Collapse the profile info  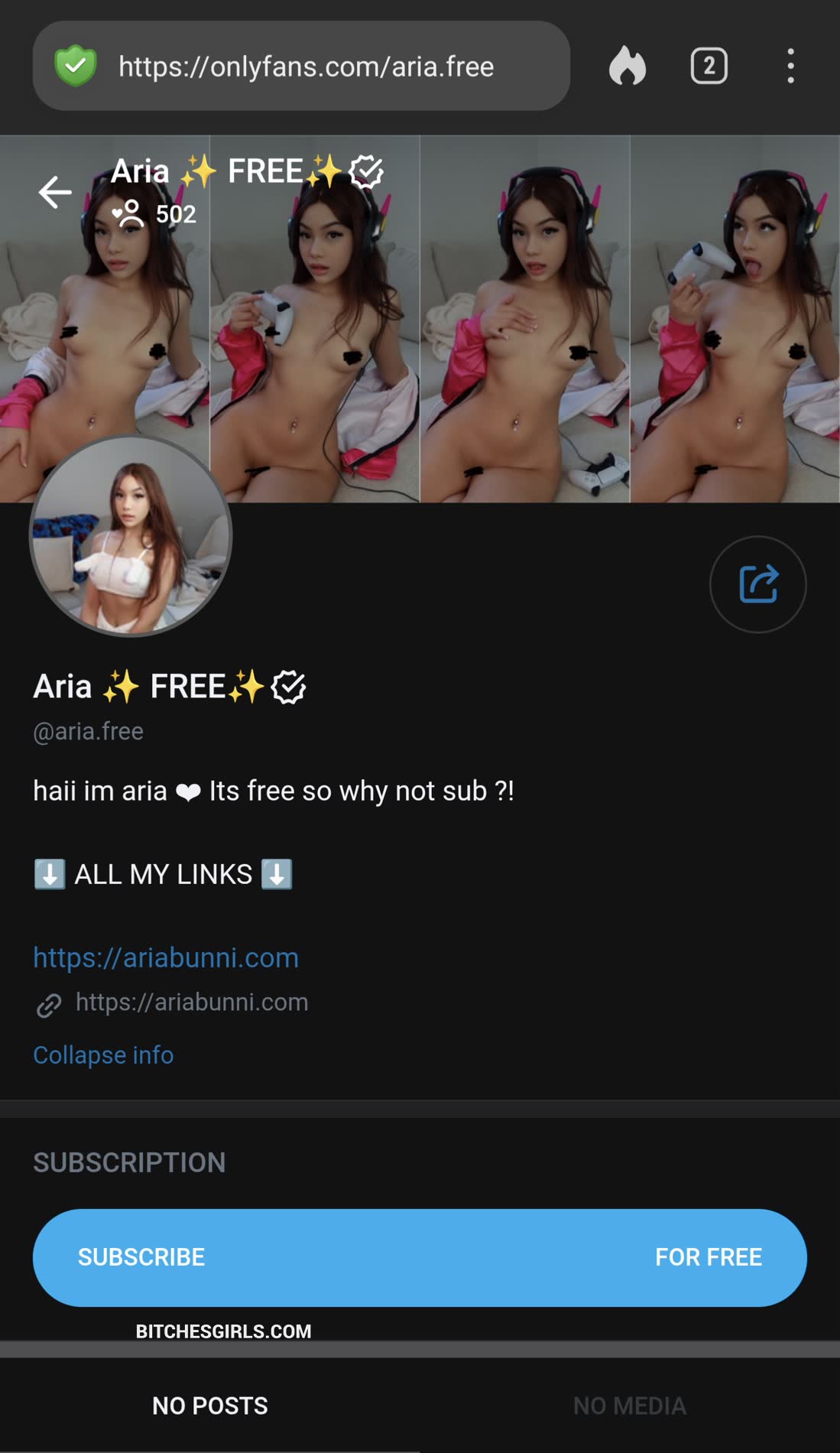tap(103, 1055)
